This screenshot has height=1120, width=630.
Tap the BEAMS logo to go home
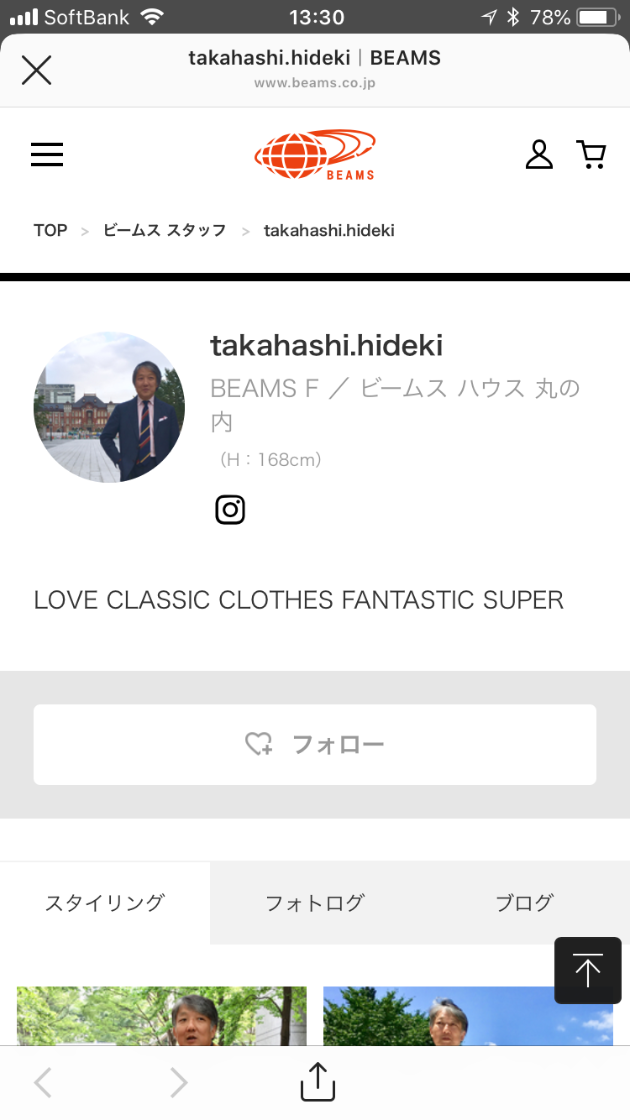pos(315,155)
